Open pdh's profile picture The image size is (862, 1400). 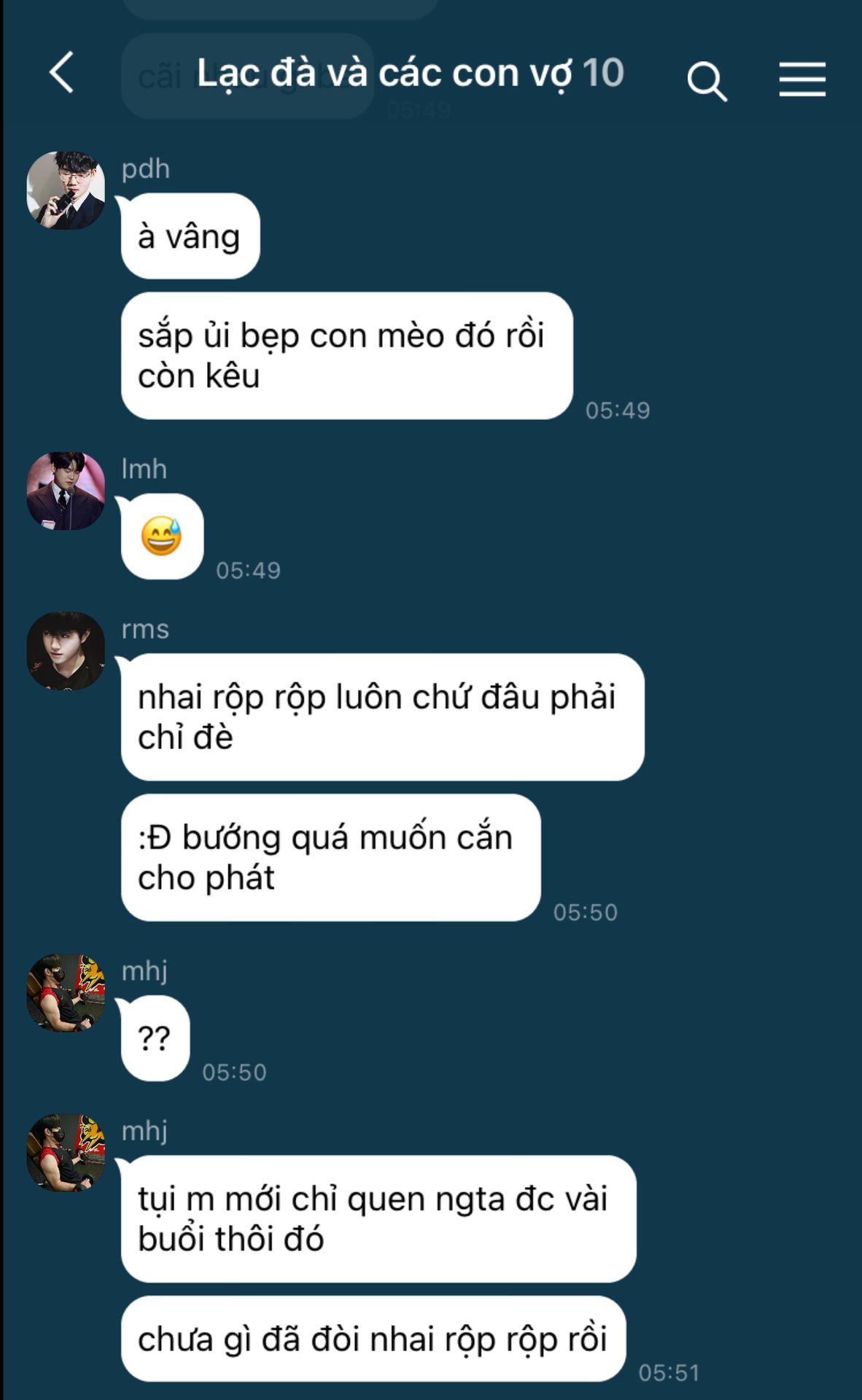pos(66,190)
